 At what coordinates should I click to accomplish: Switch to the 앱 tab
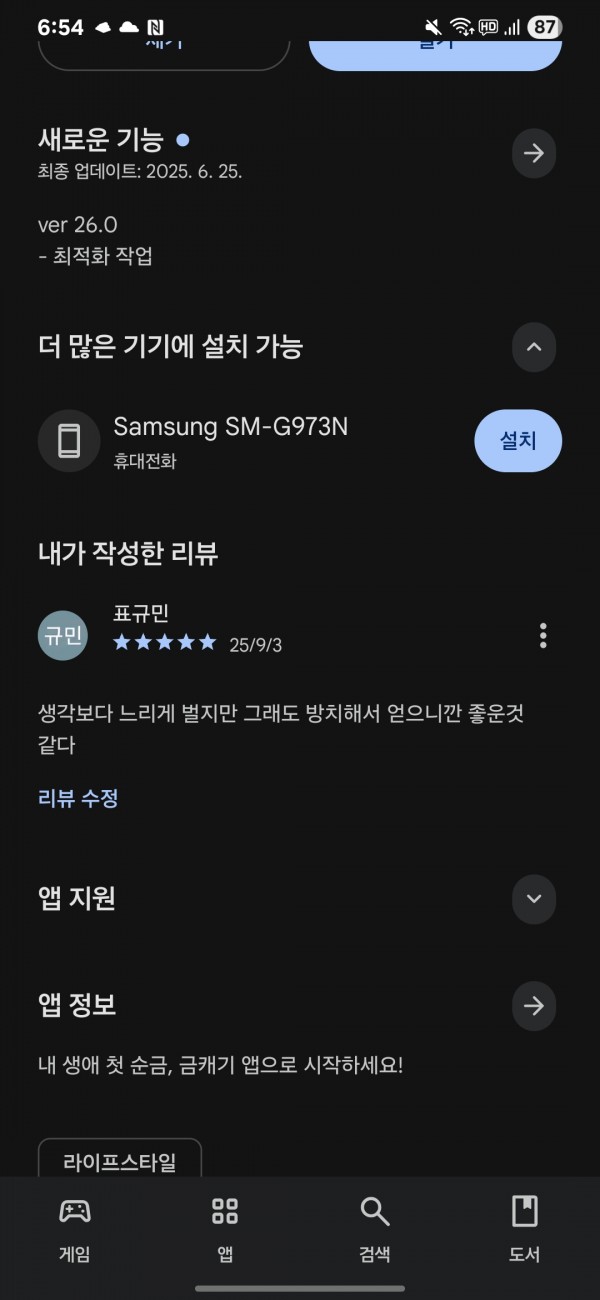click(x=225, y=1229)
